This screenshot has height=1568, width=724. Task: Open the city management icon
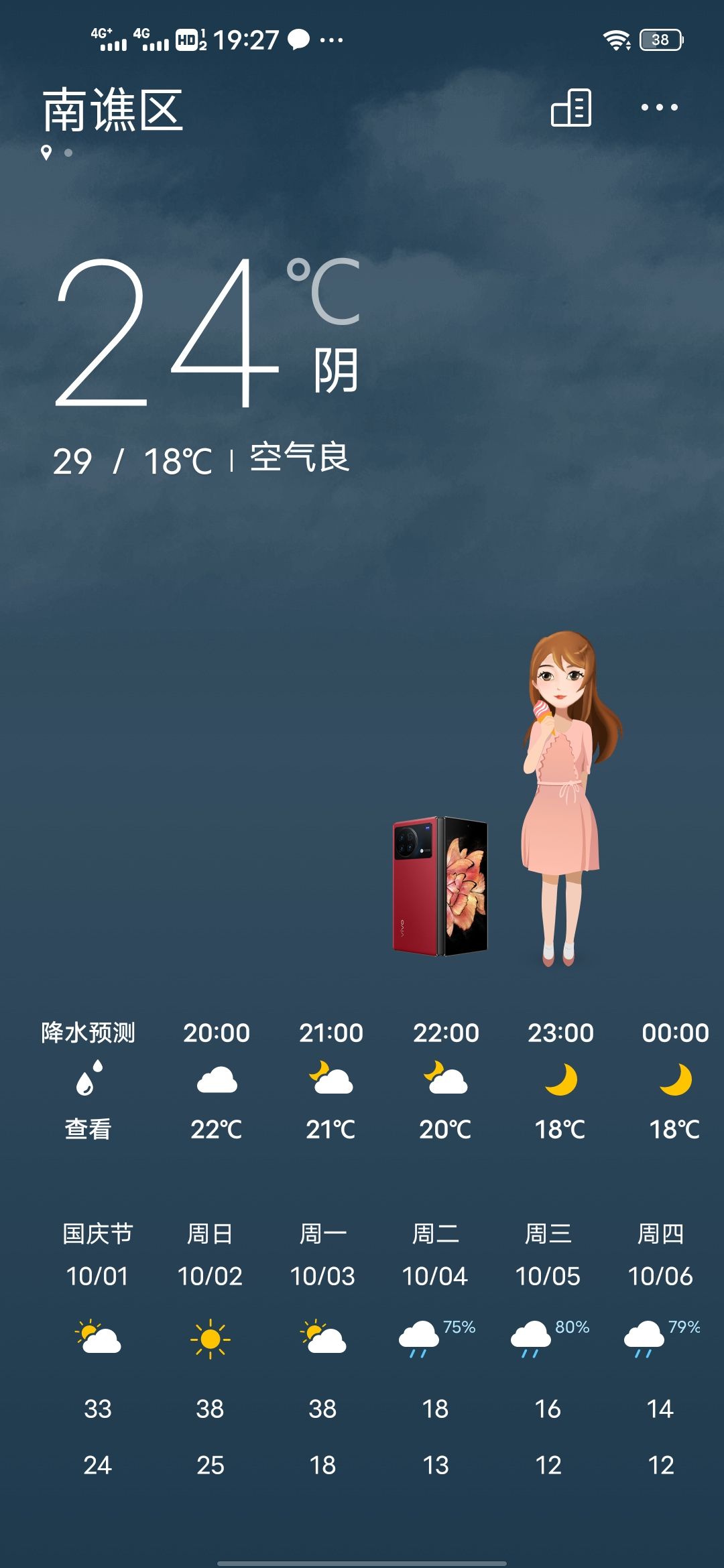571,107
